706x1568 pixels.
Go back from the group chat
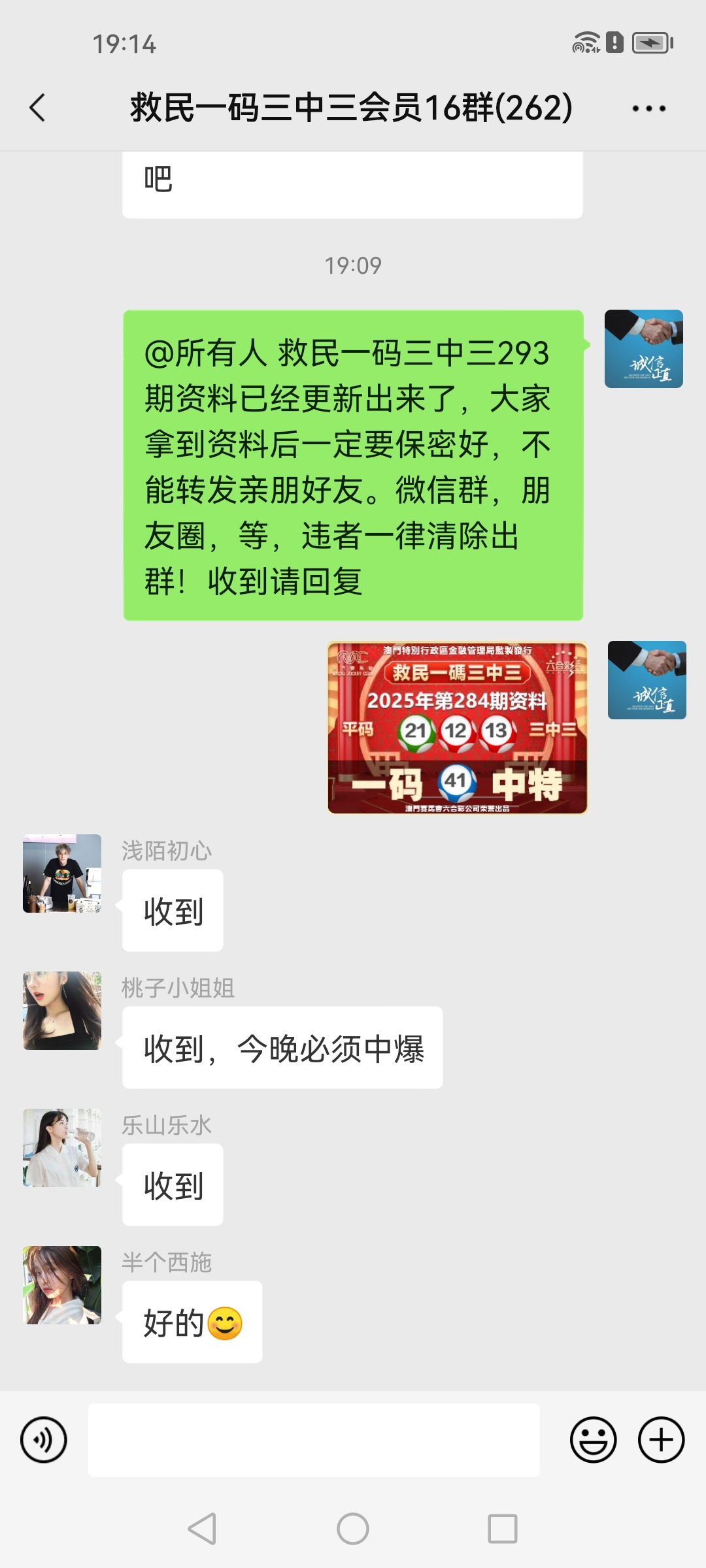pos(38,108)
